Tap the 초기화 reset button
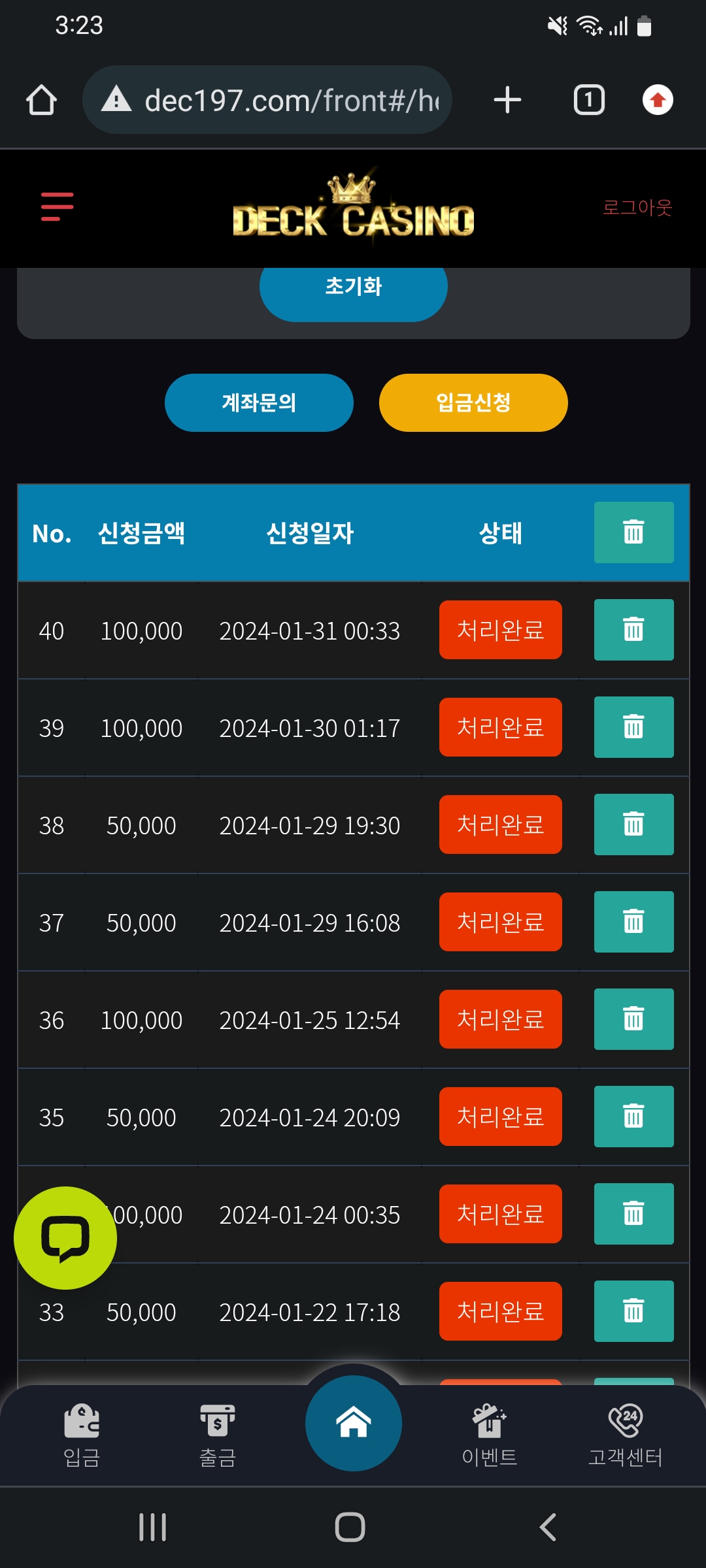This screenshot has height=1568, width=706. (353, 287)
